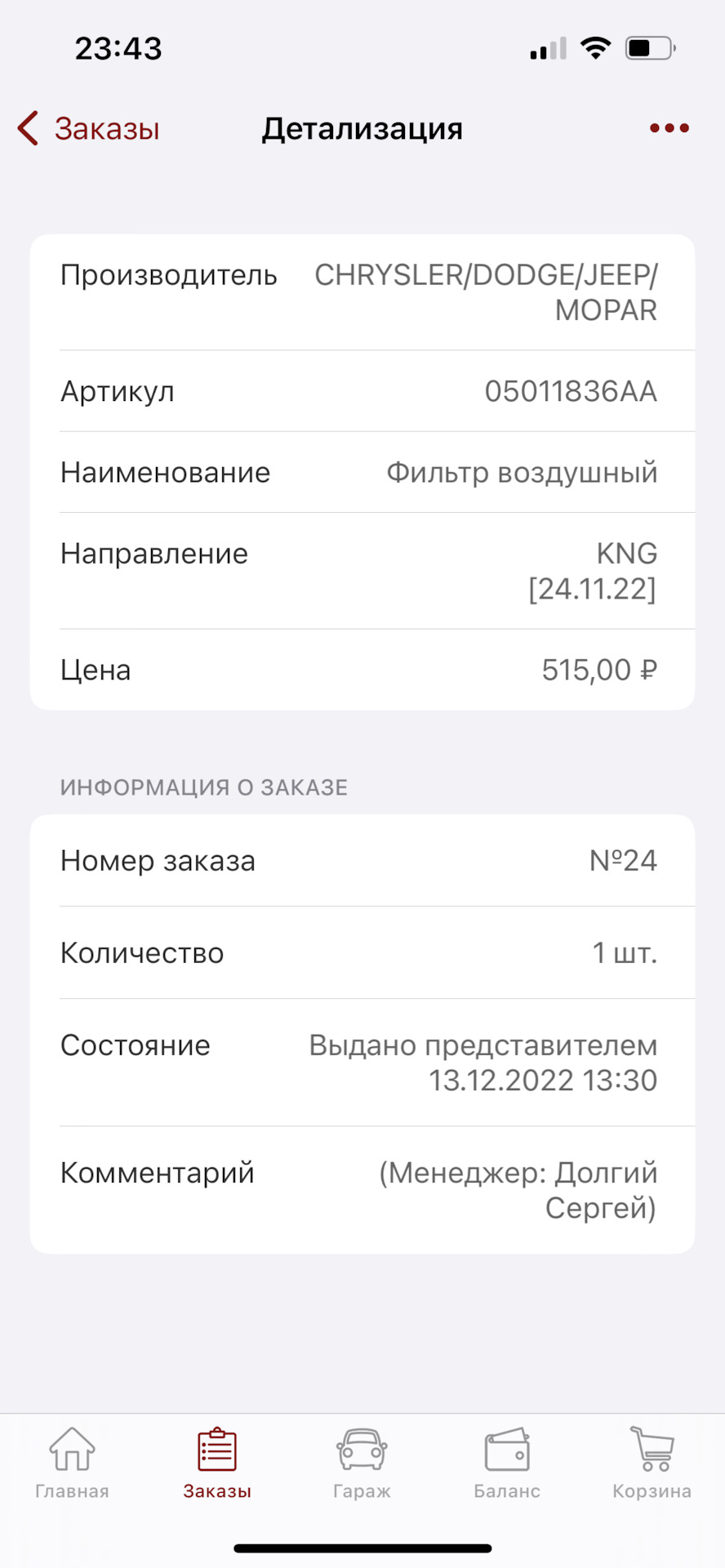This screenshot has height=1568, width=725.
Task: Tap the Wi-Fi status icon
Action: (595, 47)
